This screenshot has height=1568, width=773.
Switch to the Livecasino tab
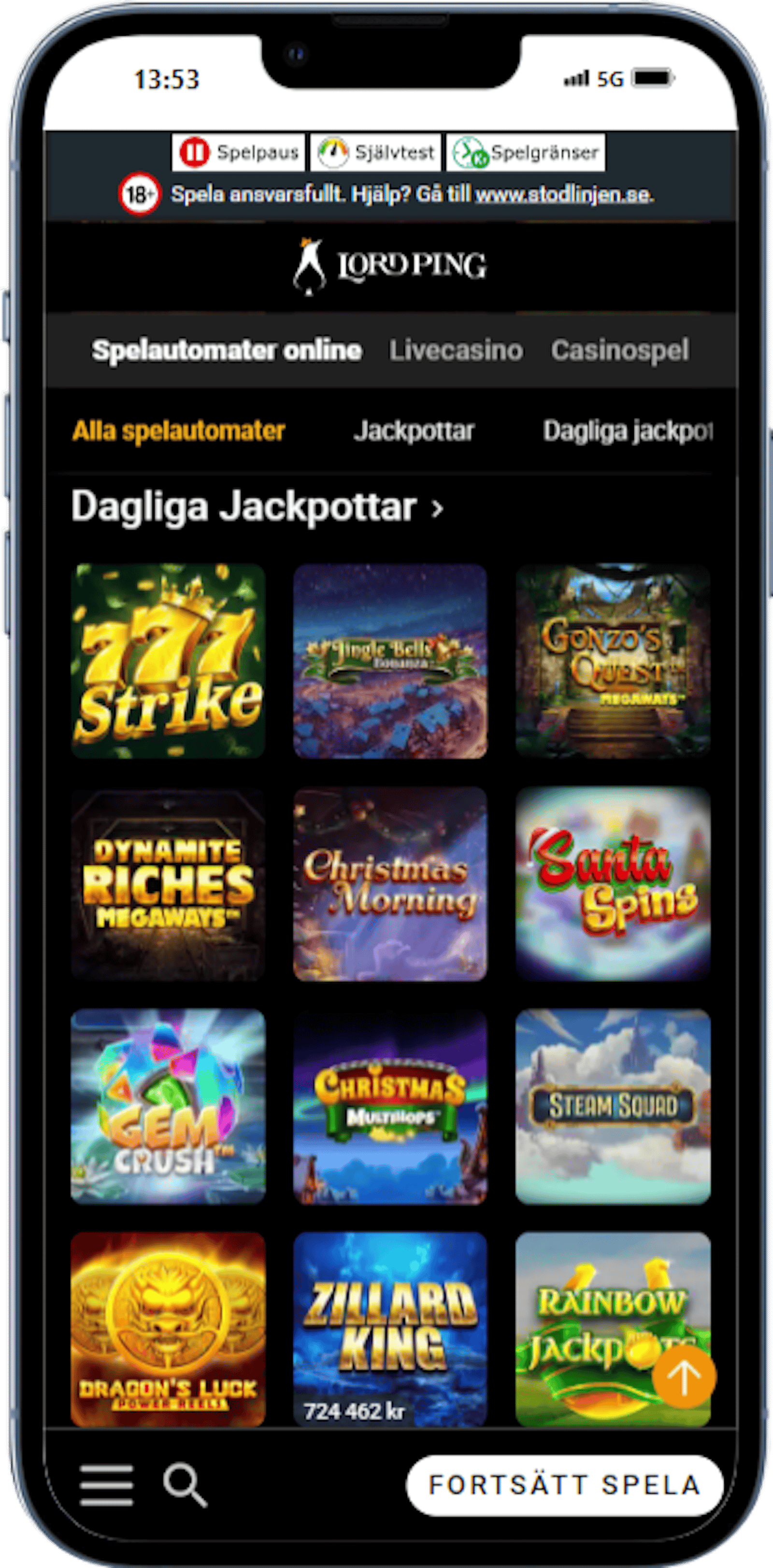[x=456, y=351]
